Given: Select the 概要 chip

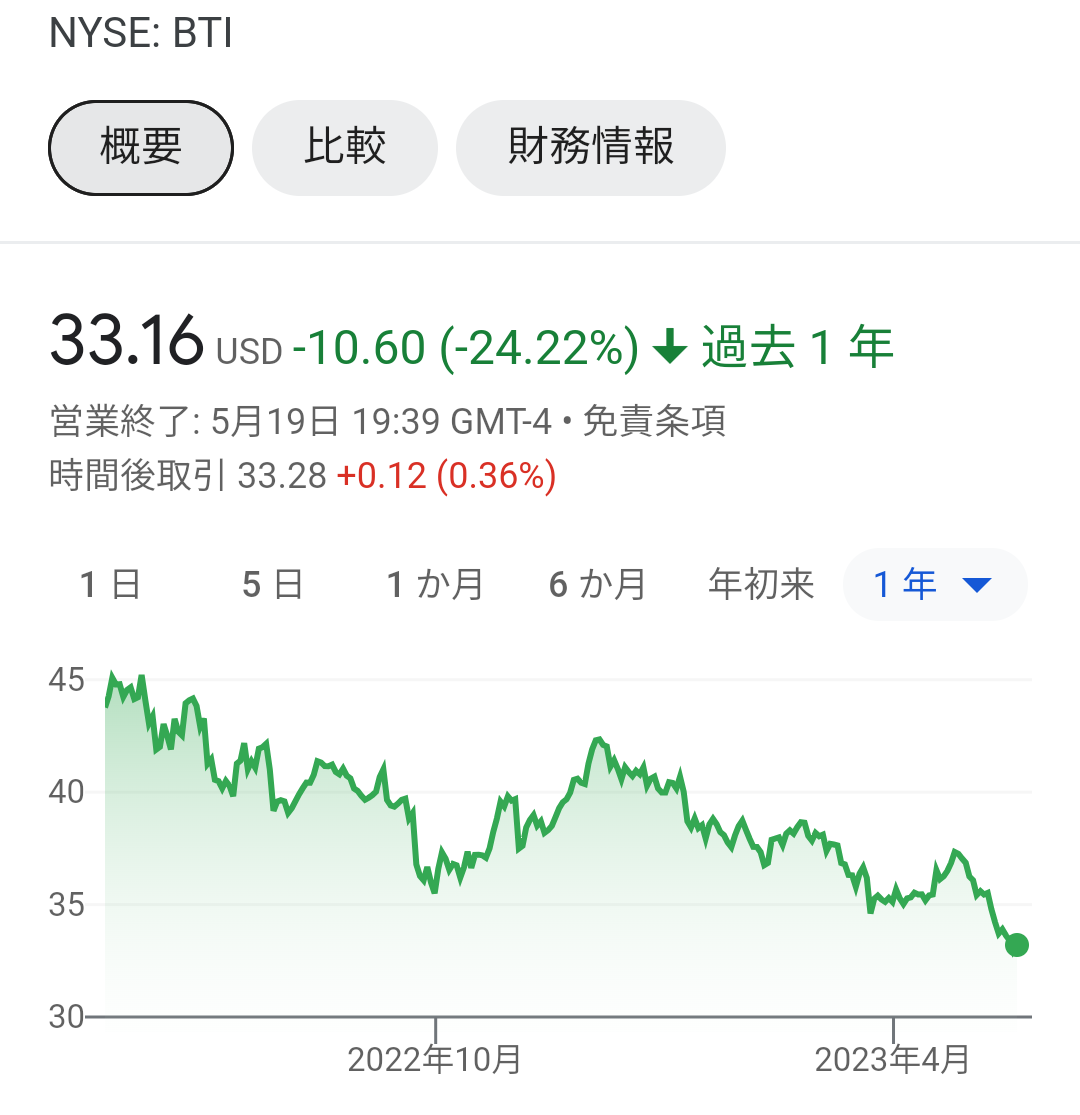Looking at the screenshot, I should tap(141, 148).
